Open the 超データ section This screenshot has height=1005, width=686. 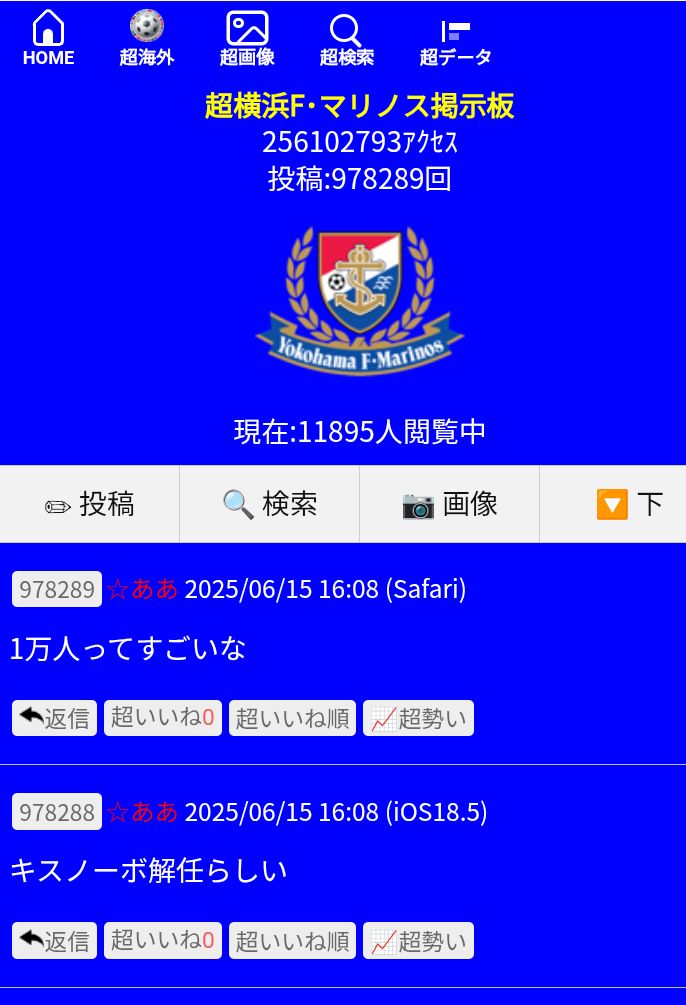coord(455,38)
